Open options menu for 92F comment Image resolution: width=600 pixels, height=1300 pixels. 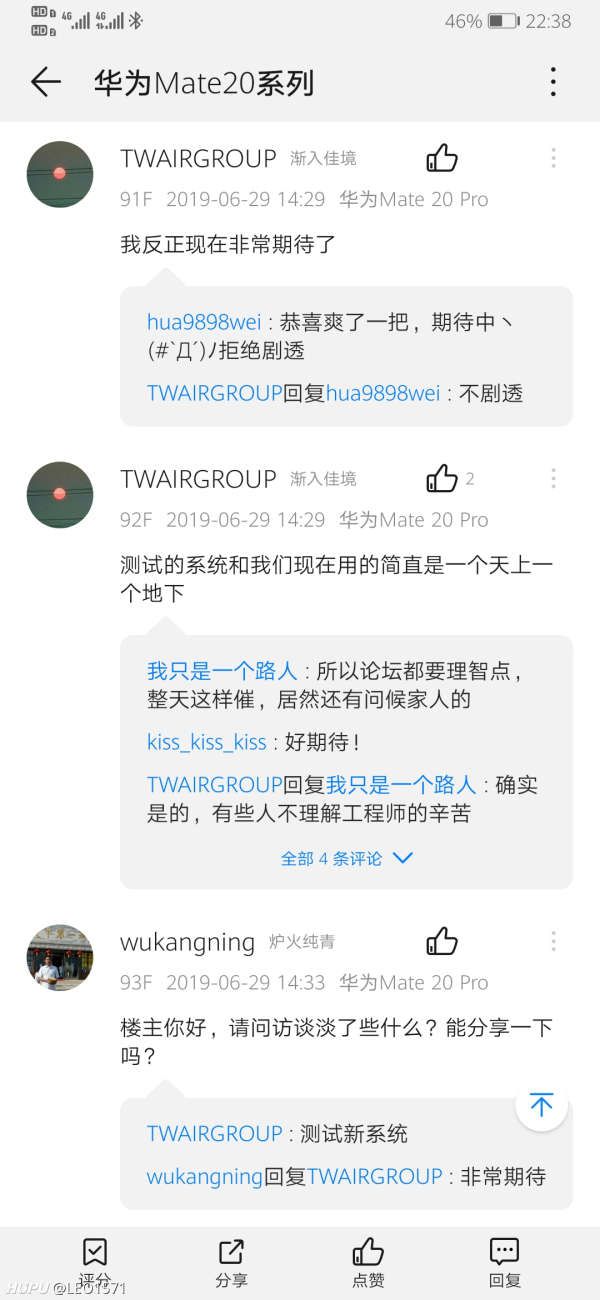(553, 479)
